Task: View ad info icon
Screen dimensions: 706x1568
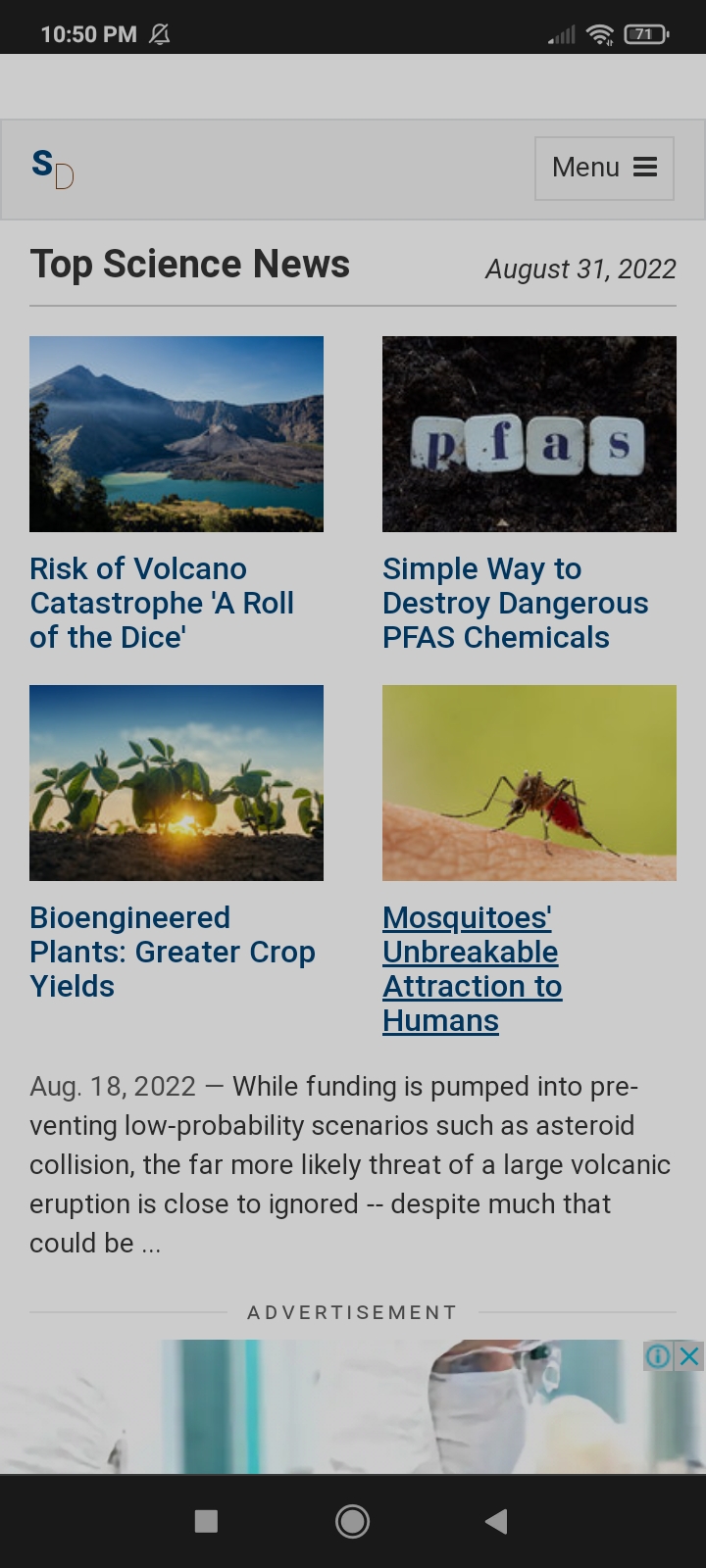Action: pos(658,1355)
